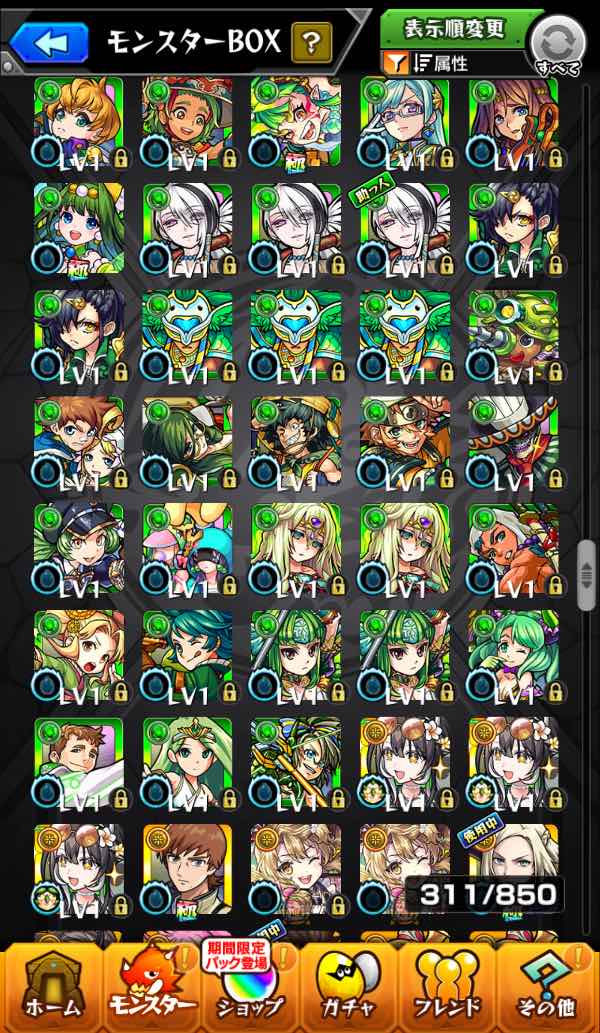Open the help question mark button

311,42
